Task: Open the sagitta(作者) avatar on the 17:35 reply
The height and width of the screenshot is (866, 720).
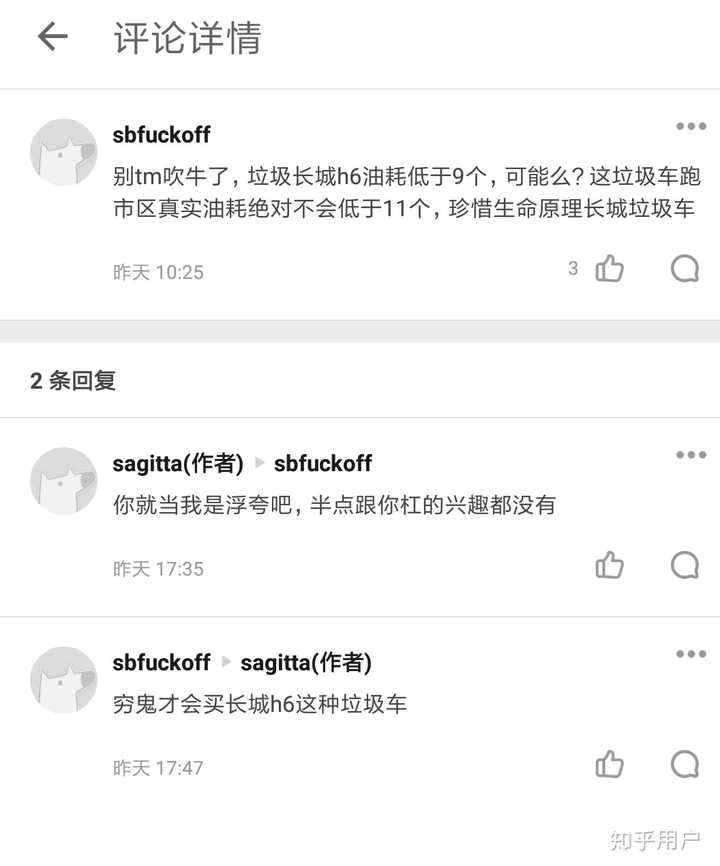Action: click(x=65, y=481)
